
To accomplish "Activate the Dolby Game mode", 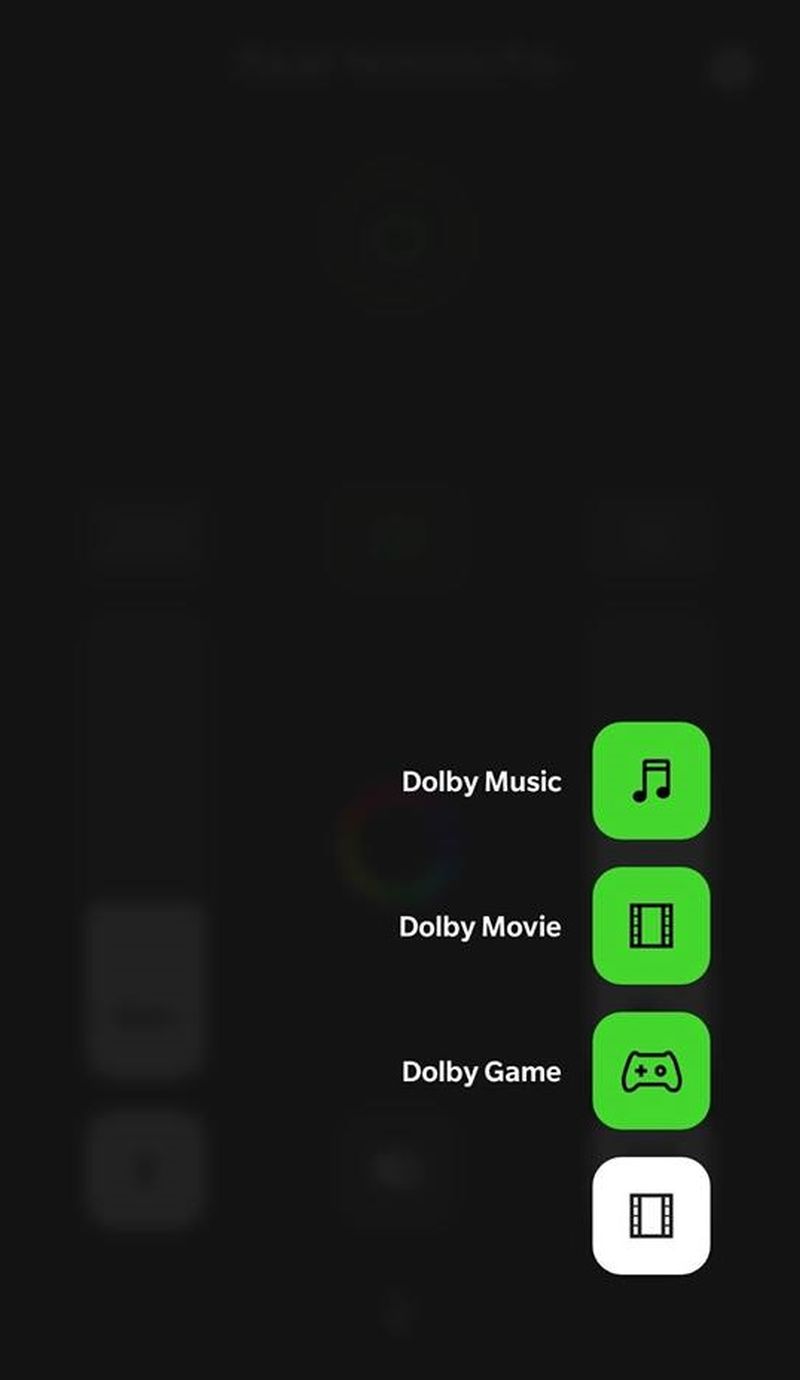I will tap(651, 1071).
